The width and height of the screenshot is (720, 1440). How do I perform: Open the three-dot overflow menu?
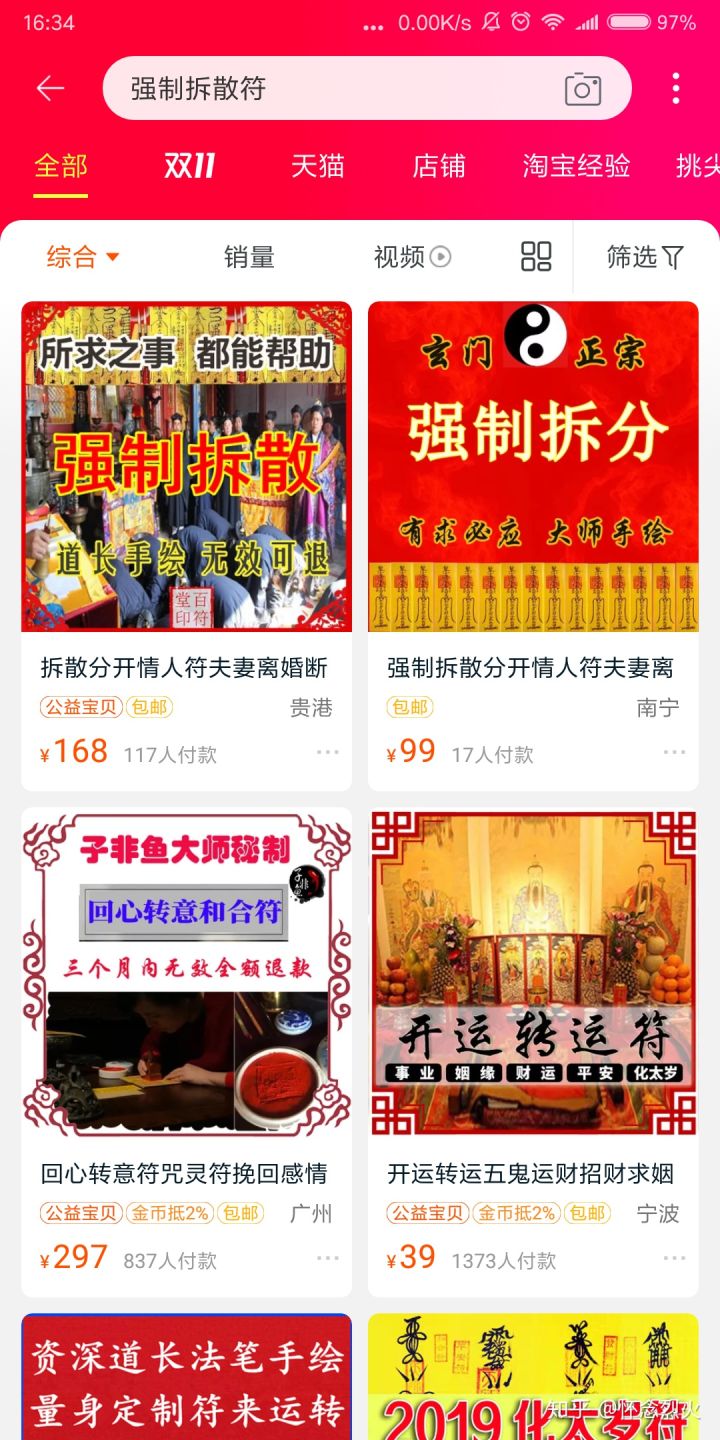[676, 88]
